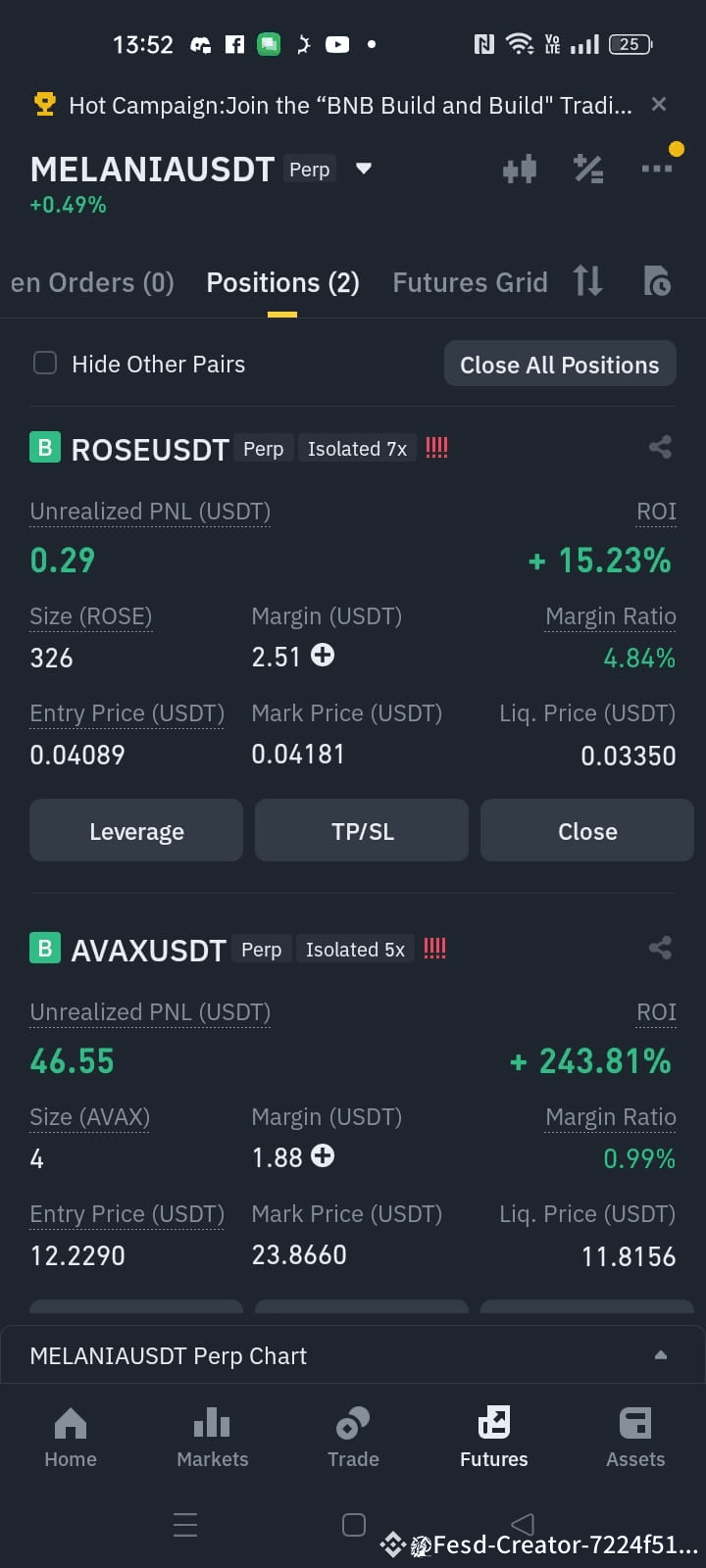Image resolution: width=706 pixels, height=1568 pixels.
Task: Add margin to AVAXUSDT via plus icon
Action: click(323, 1156)
